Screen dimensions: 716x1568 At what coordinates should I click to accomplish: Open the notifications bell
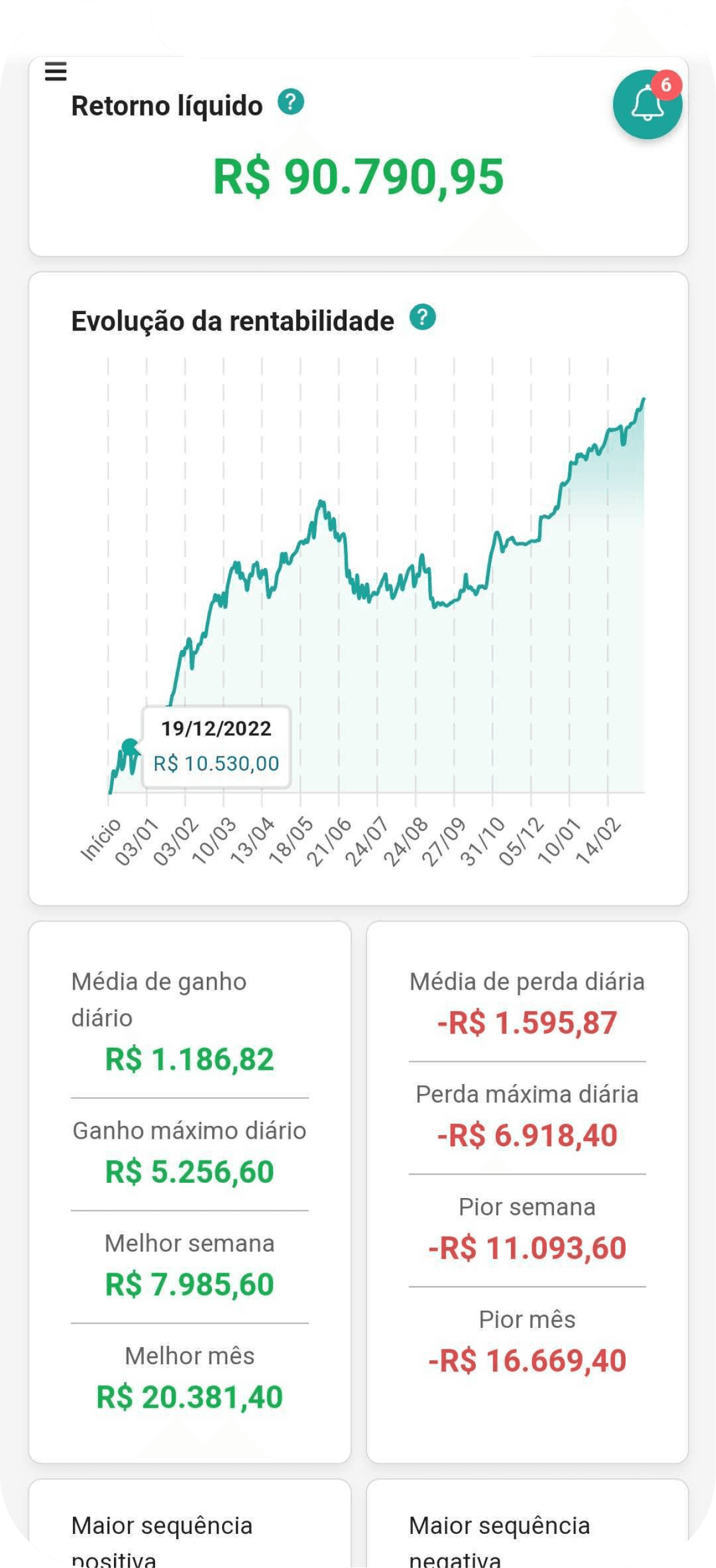(647, 105)
